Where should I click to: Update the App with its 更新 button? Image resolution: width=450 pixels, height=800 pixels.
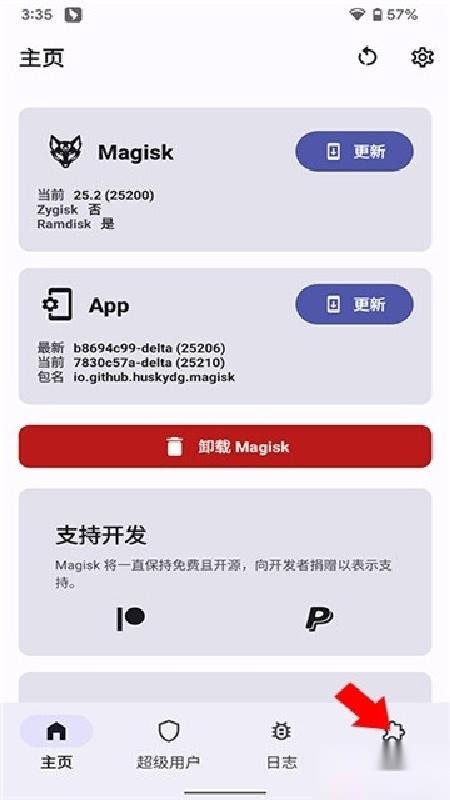355,305
